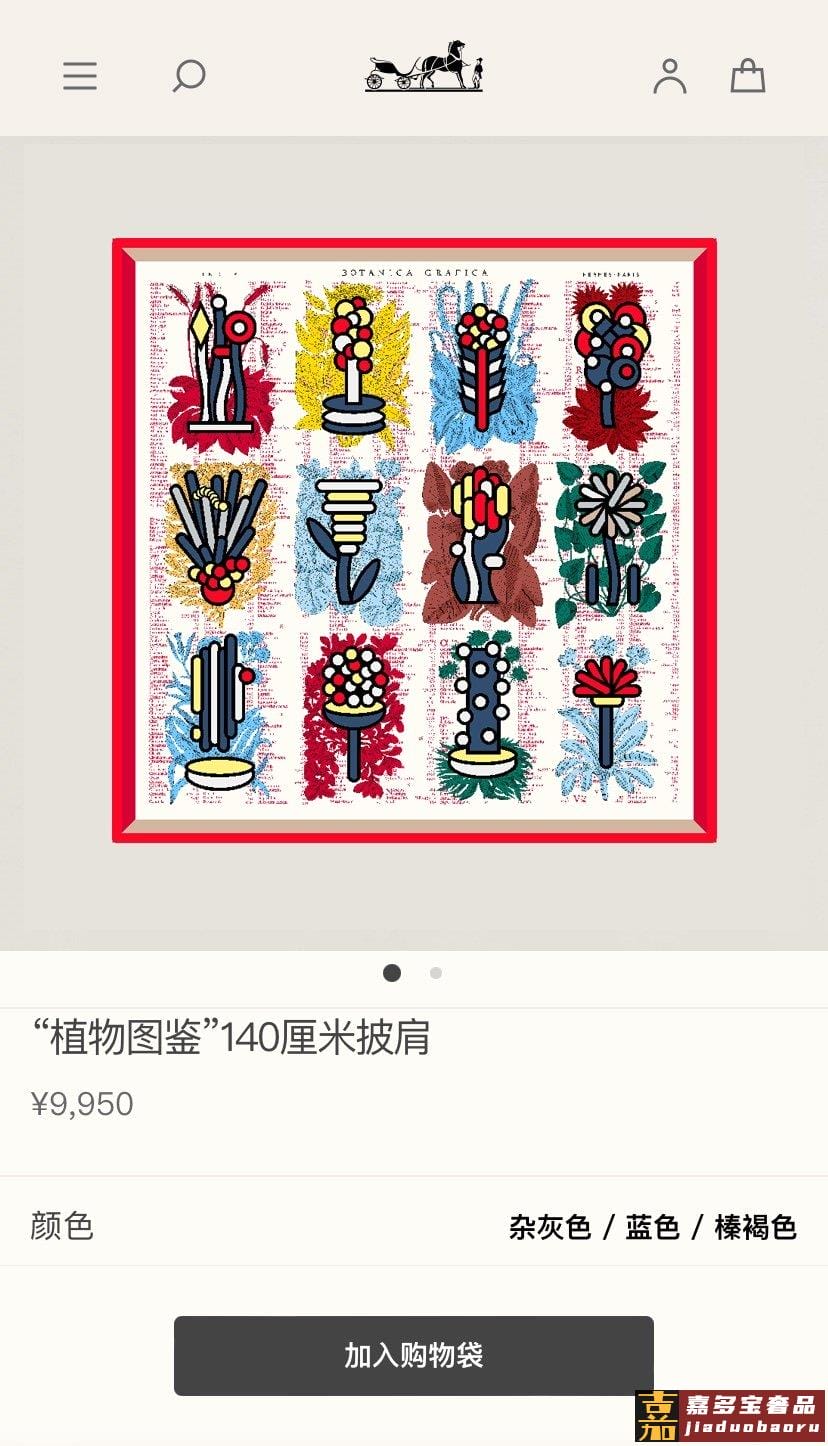Open the account profile icon

(x=670, y=76)
